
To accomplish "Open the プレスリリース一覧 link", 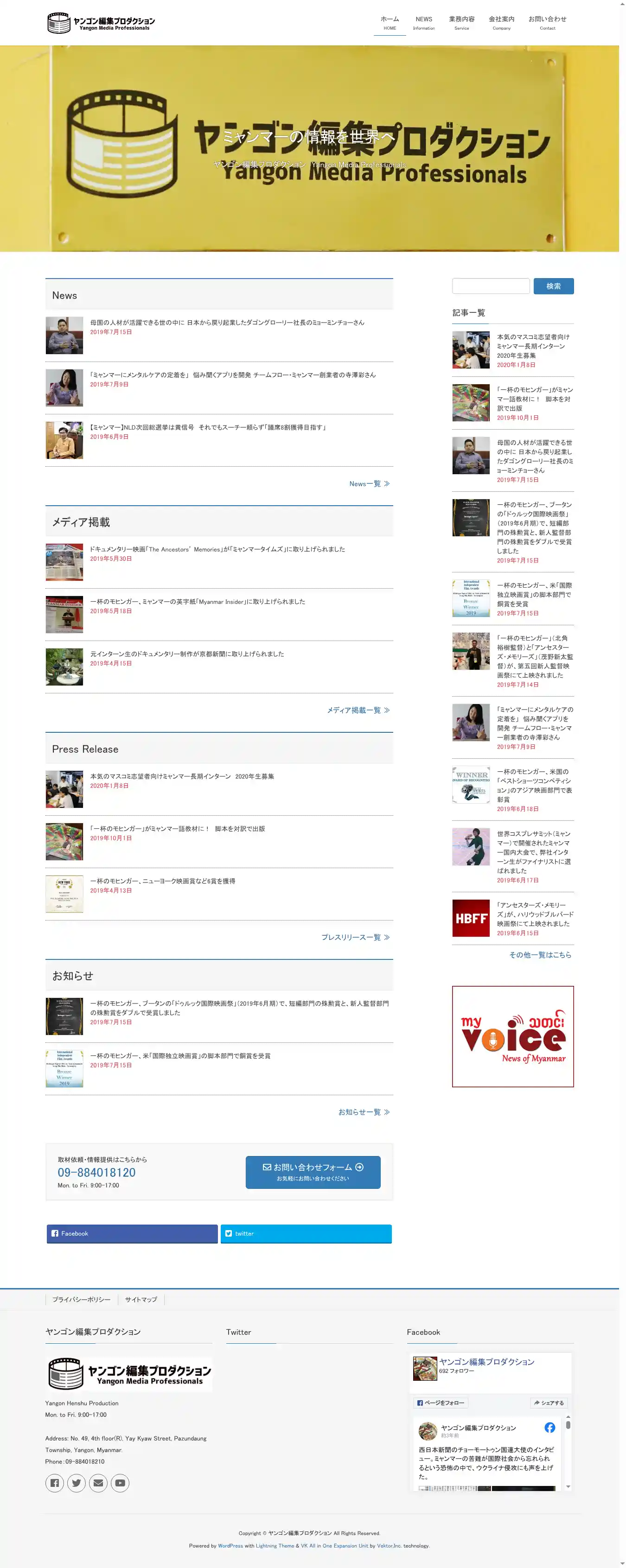I will [x=355, y=937].
